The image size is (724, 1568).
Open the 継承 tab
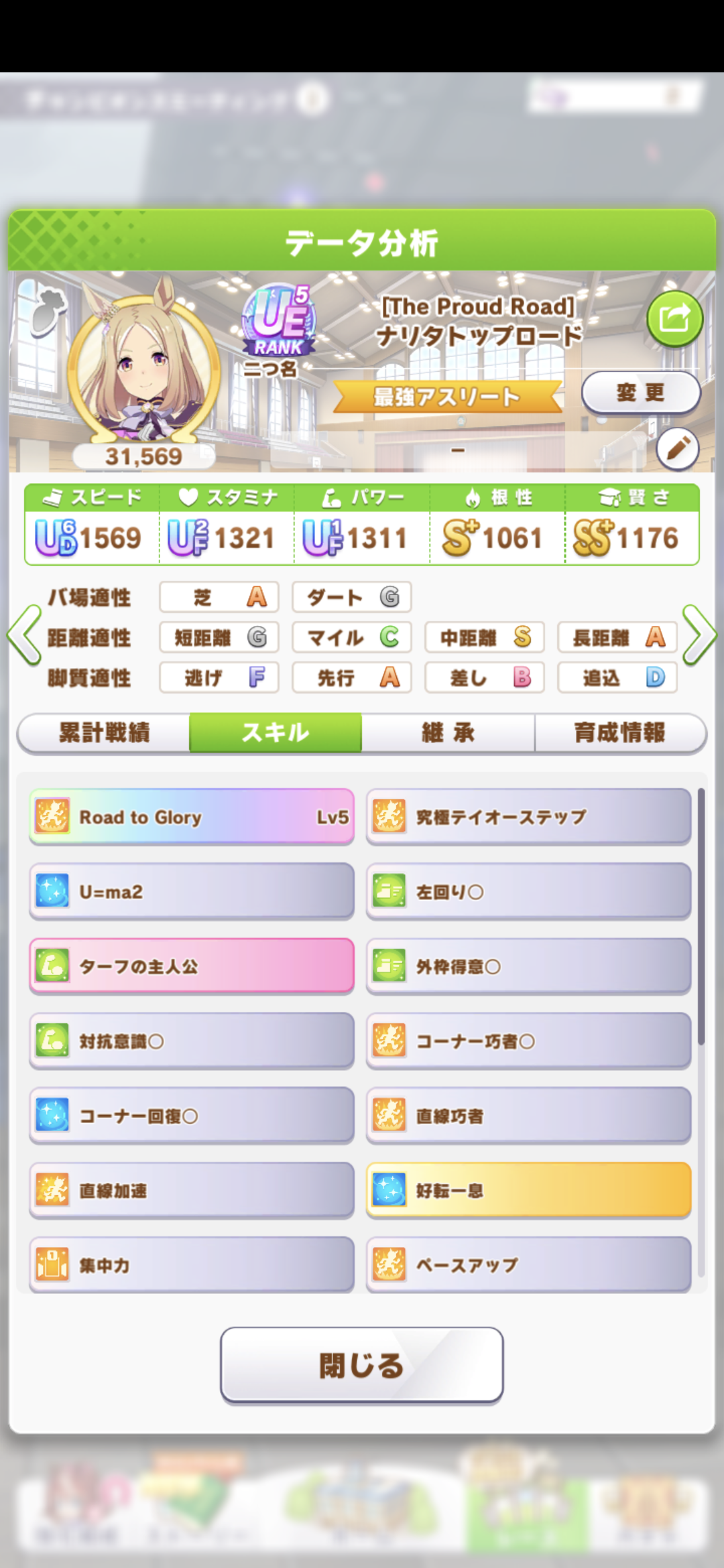click(x=448, y=733)
